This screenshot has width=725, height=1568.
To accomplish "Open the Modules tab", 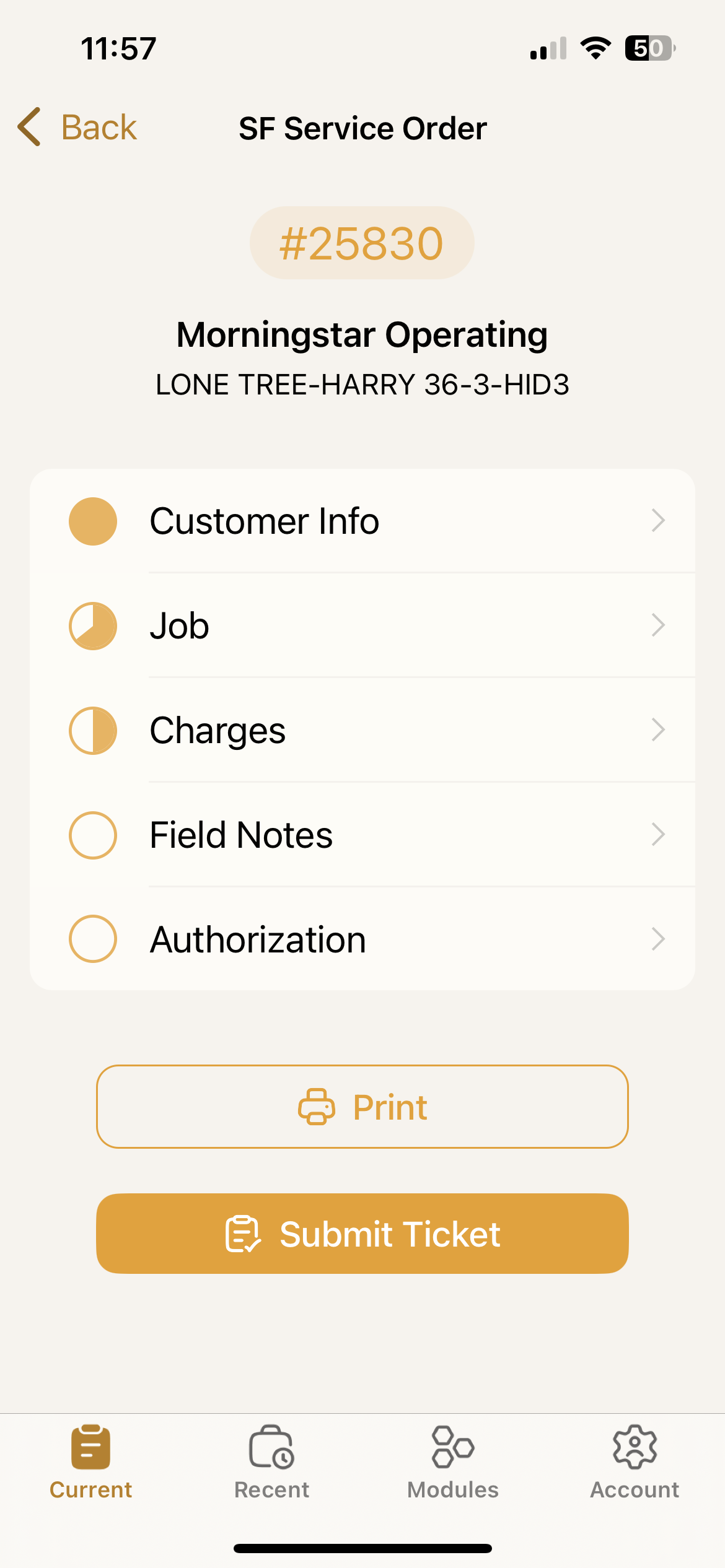I will coord(453,1461).
